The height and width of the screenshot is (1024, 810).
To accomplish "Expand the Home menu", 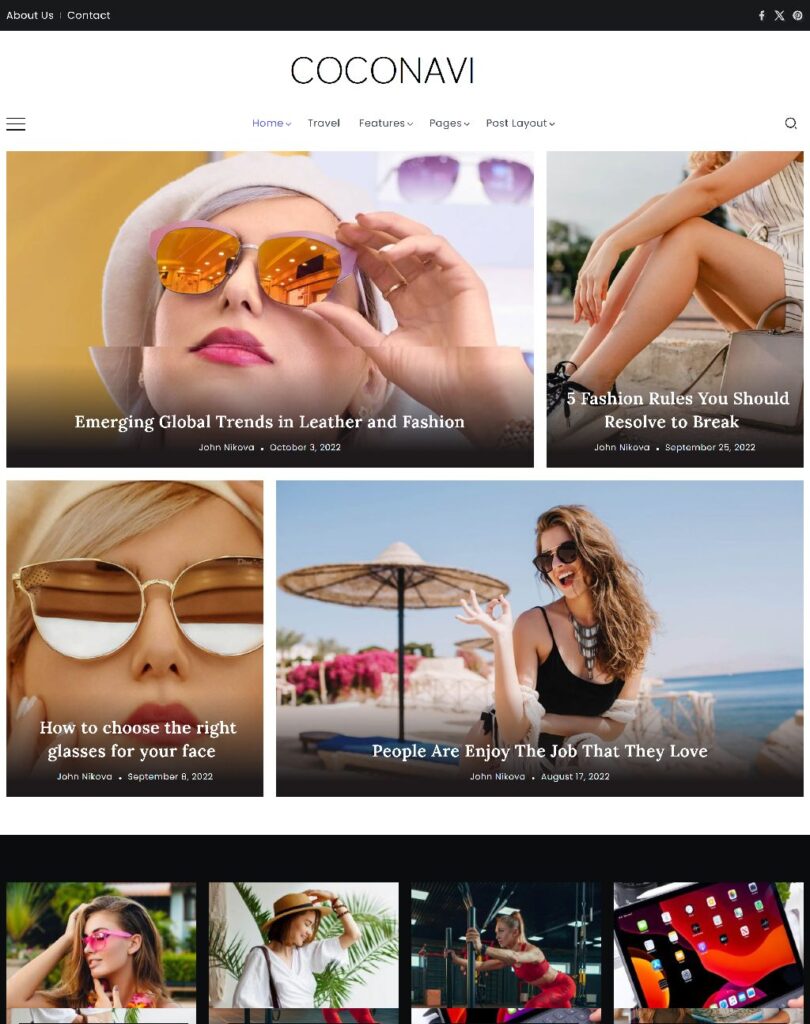I will pos(271,124).
